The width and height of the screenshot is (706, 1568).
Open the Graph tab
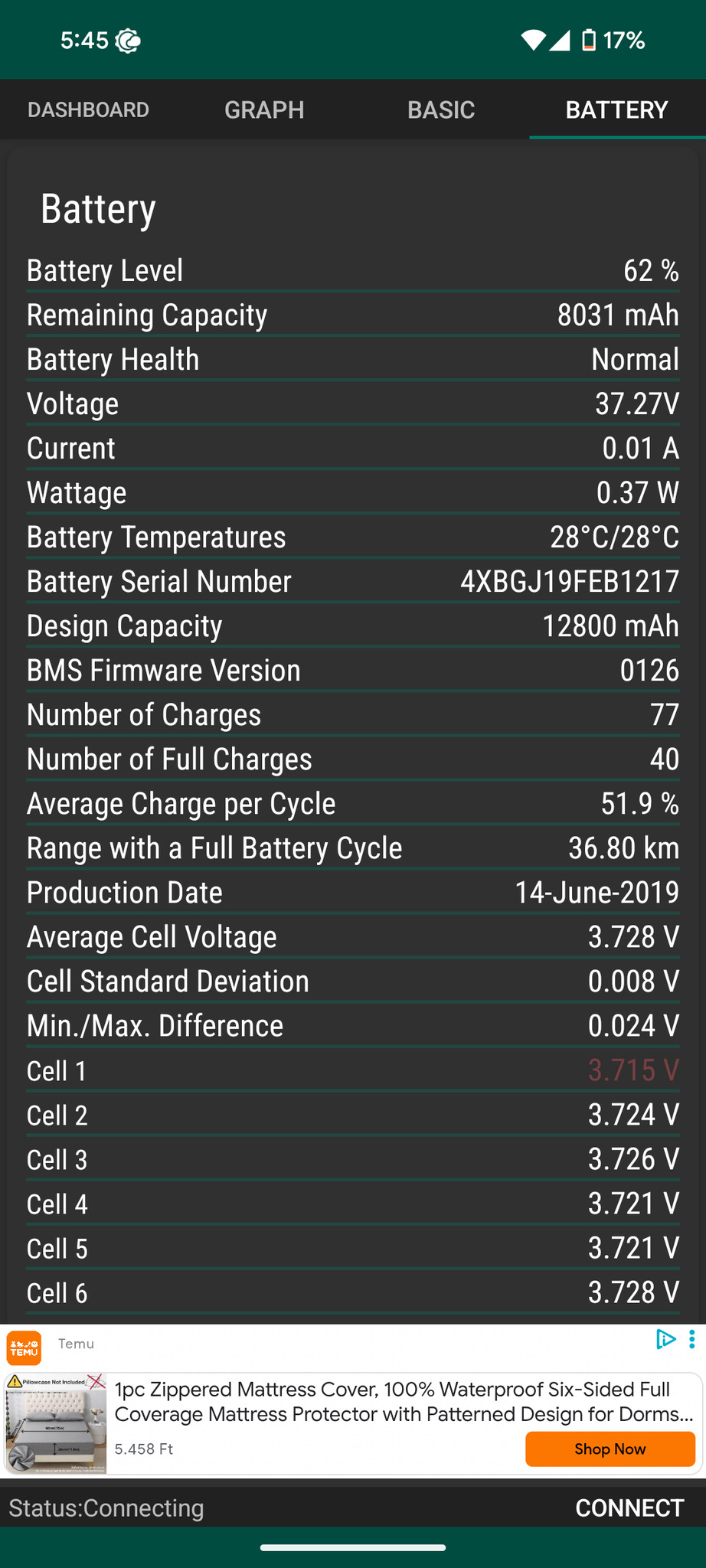tap(264, 109)
